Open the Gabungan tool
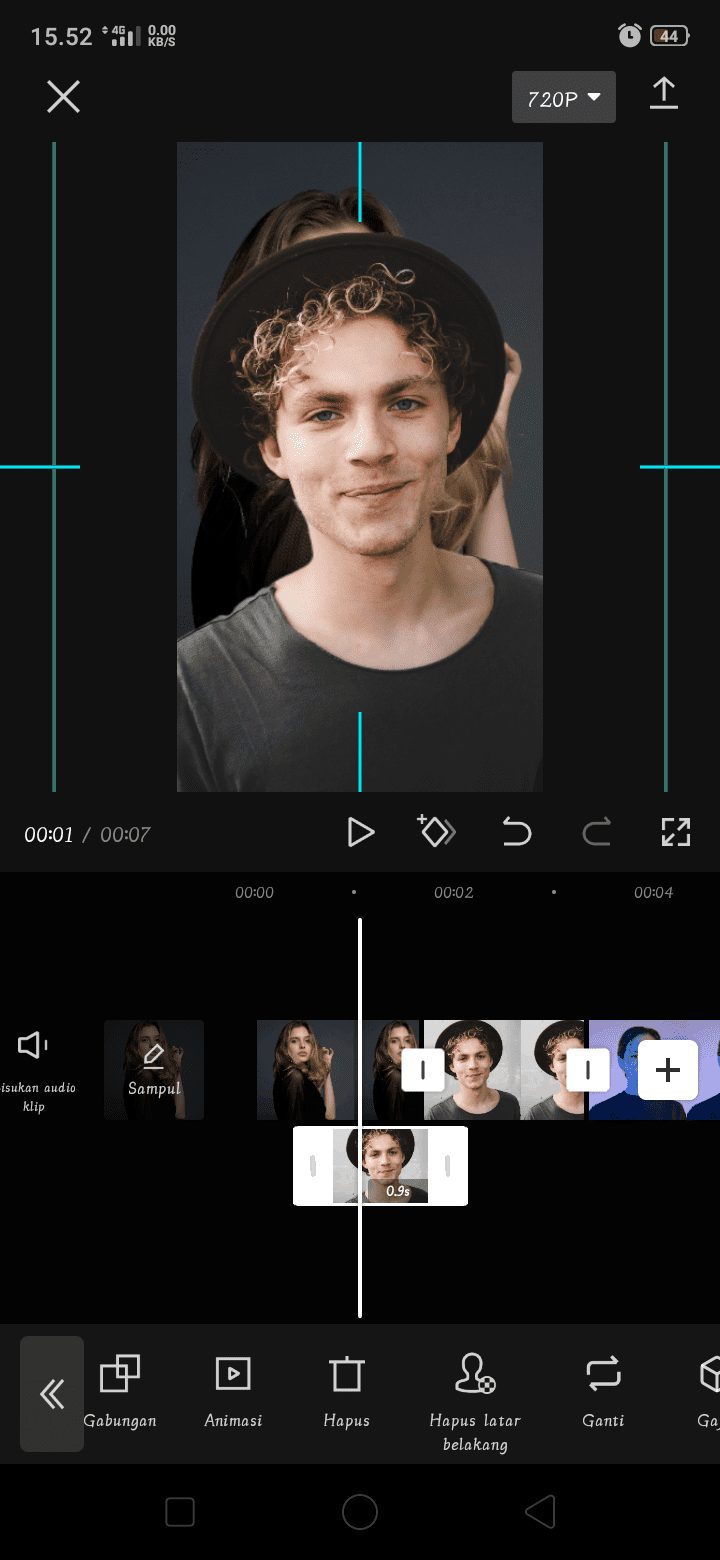Image resolution: width=720 pixels, height=1560 pixels. (120, 1391)
